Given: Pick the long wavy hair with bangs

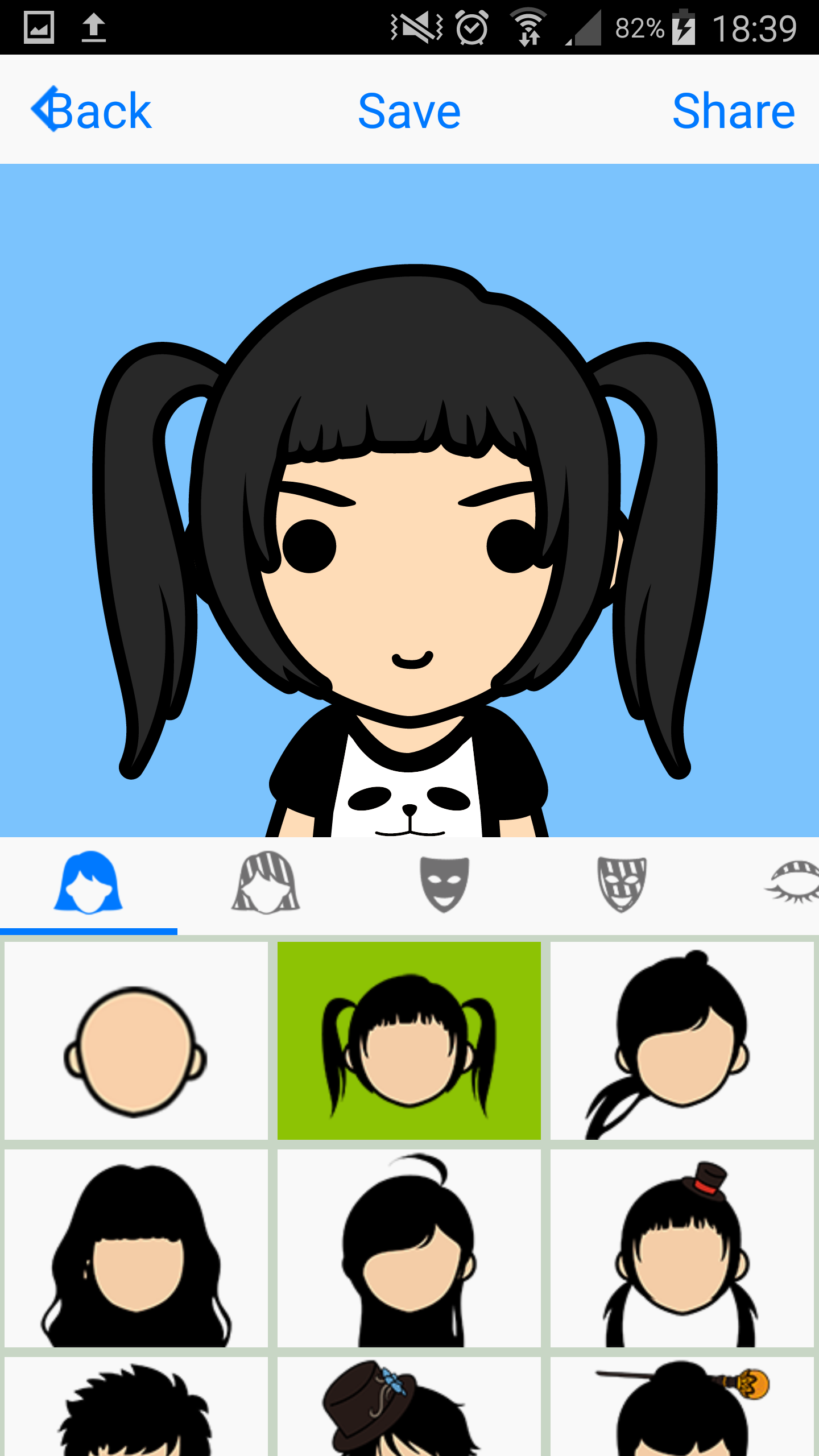Looking at the screenshot, I should (136, 1248).
